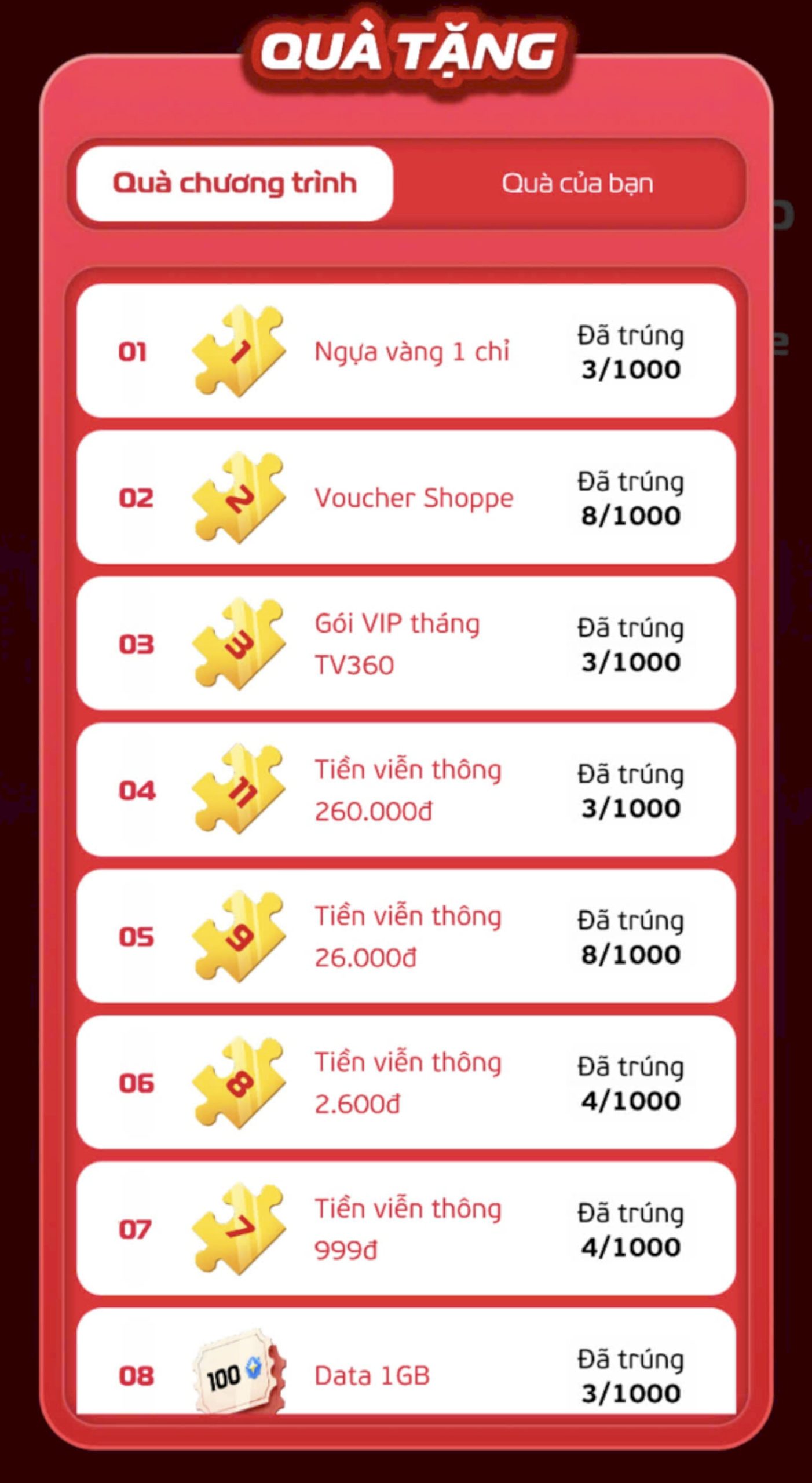Open the Quà chương trình tab
This screenshot has height=1483, width=812.
(235, 183)
